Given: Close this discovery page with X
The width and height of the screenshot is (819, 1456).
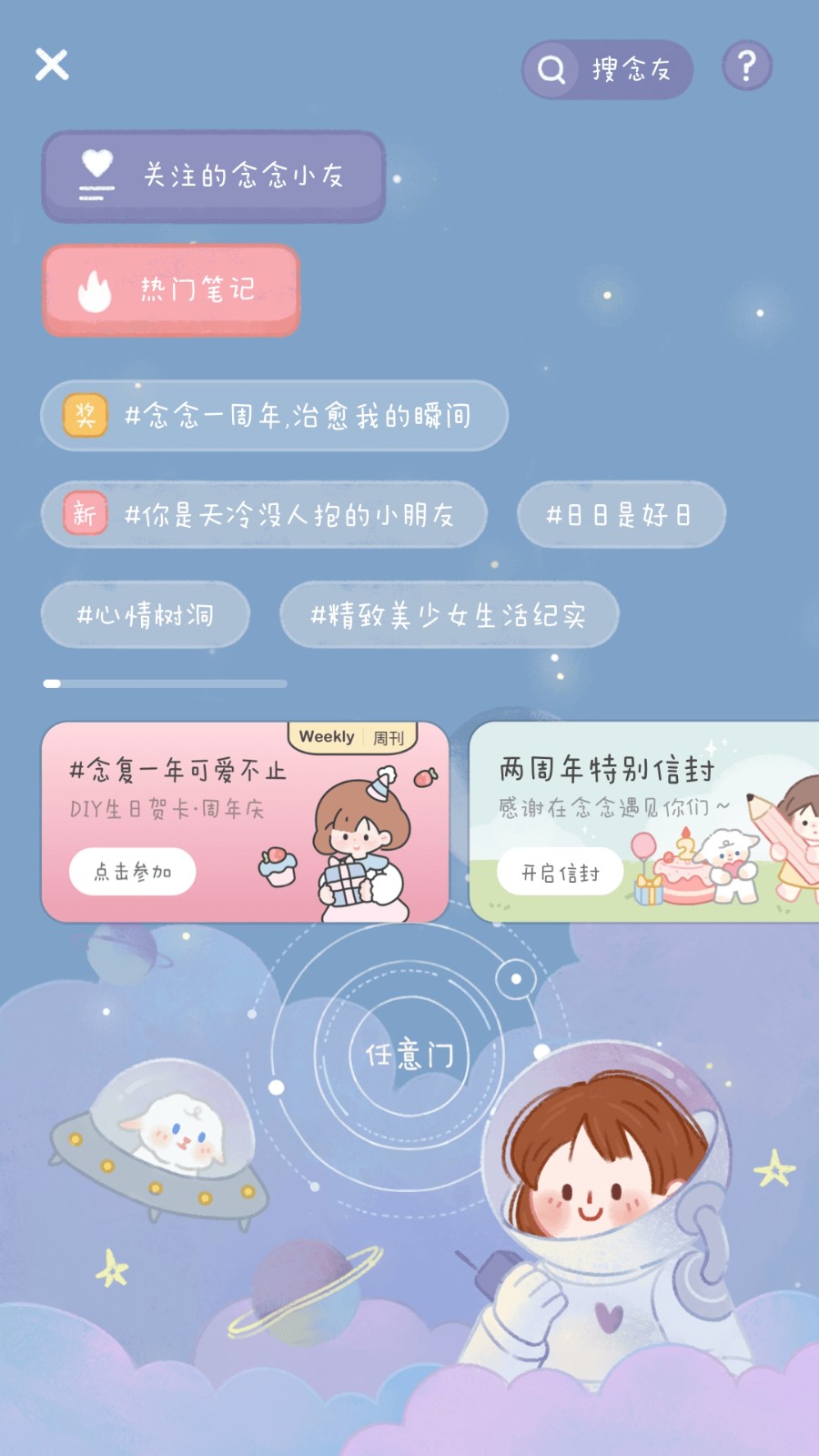Looking at the screenshot, I should tap(52, 65).
